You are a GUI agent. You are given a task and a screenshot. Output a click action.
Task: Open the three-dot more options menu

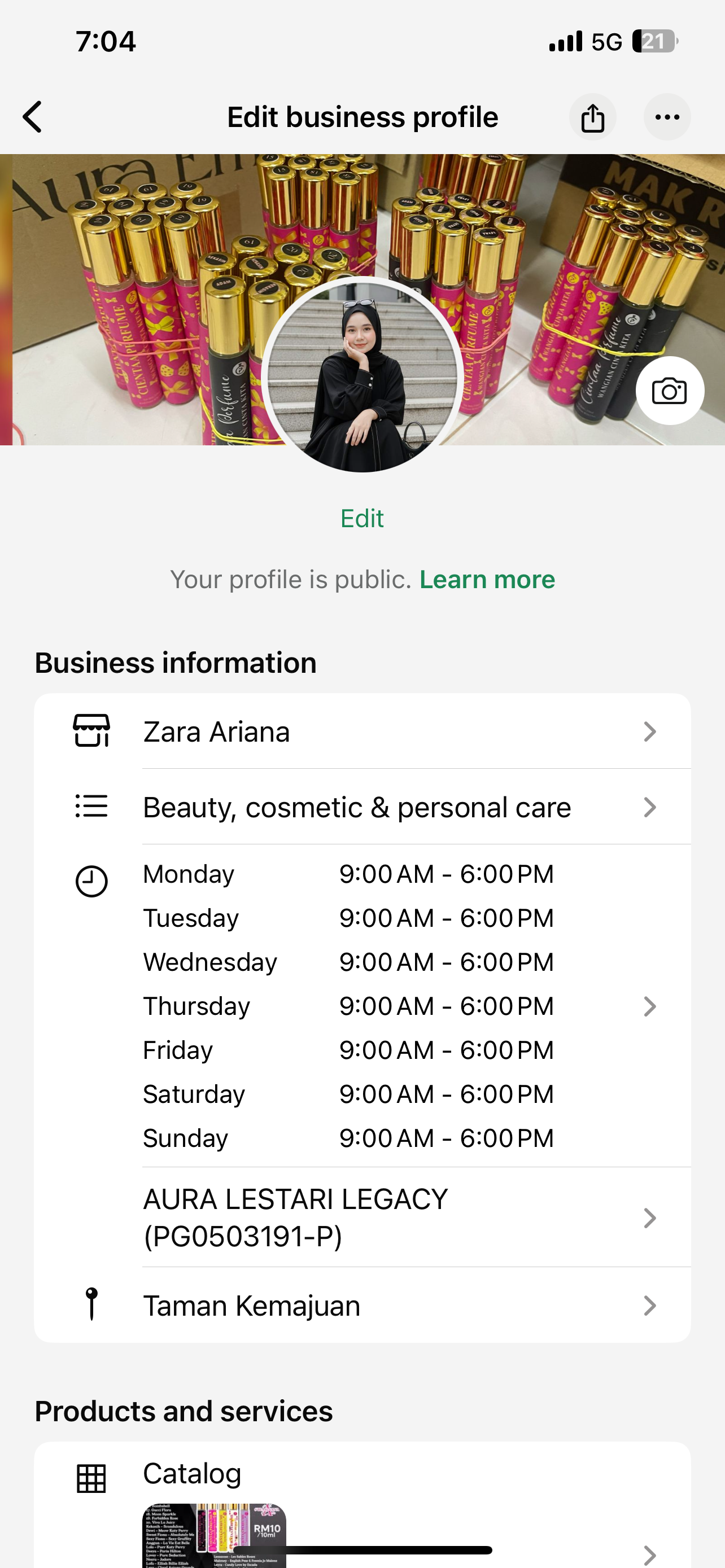point(667,117)
